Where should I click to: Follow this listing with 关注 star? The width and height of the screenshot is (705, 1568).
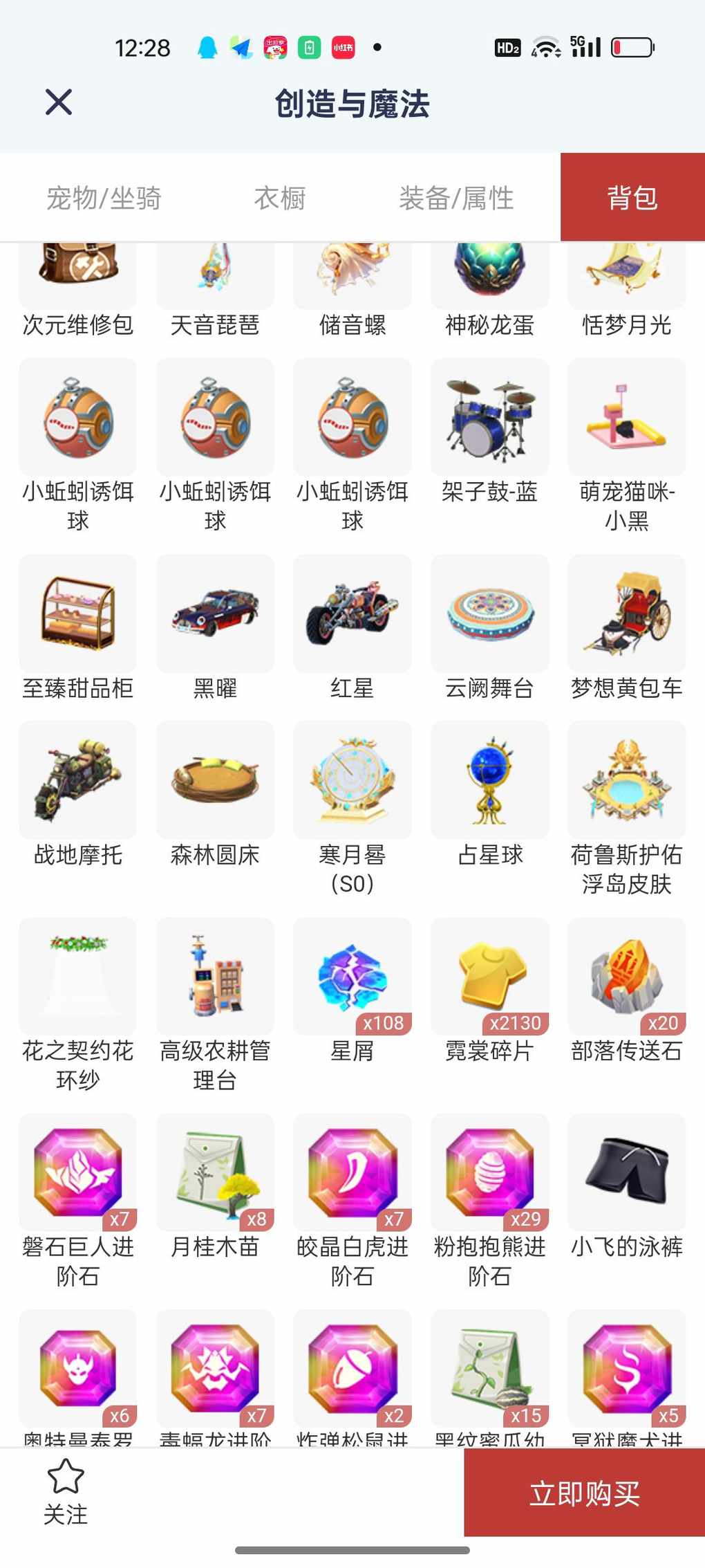pos(66,1492)
